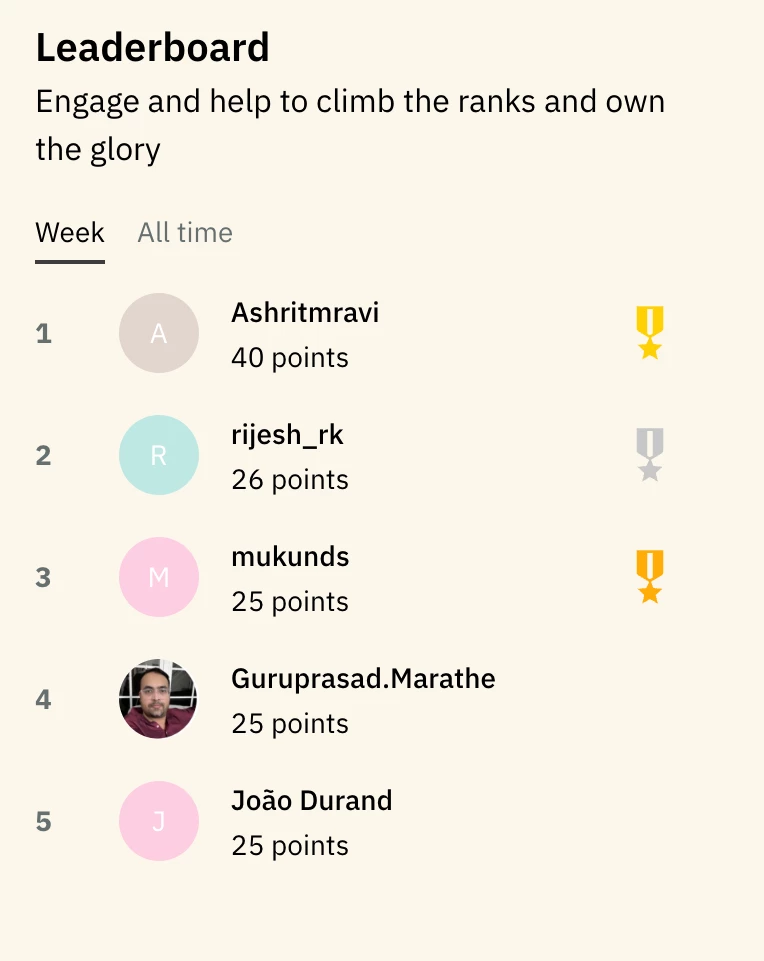View João Durand's profile
This screenshot has width=764, height=961.
tap(311, 801)
